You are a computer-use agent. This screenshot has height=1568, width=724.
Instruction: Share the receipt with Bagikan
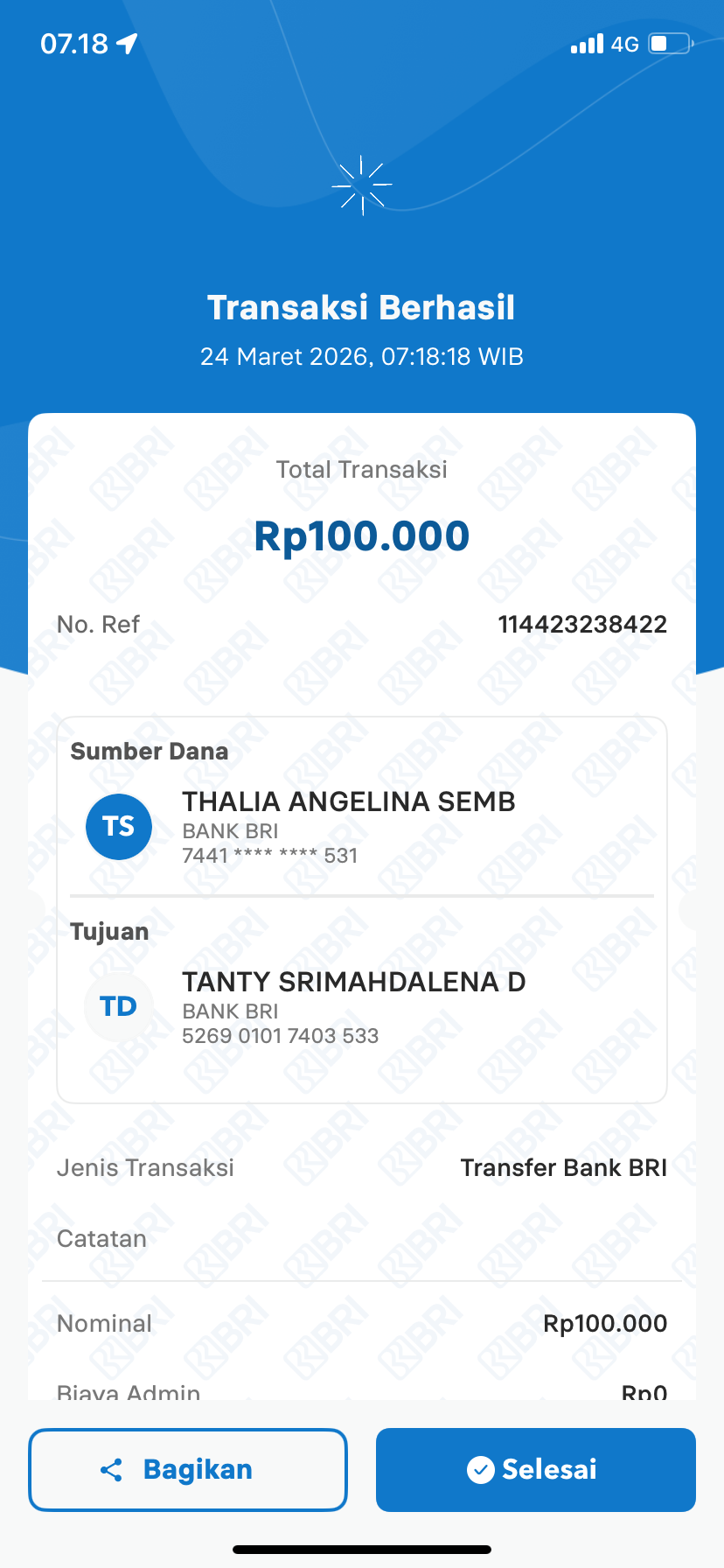(187, 1469)
